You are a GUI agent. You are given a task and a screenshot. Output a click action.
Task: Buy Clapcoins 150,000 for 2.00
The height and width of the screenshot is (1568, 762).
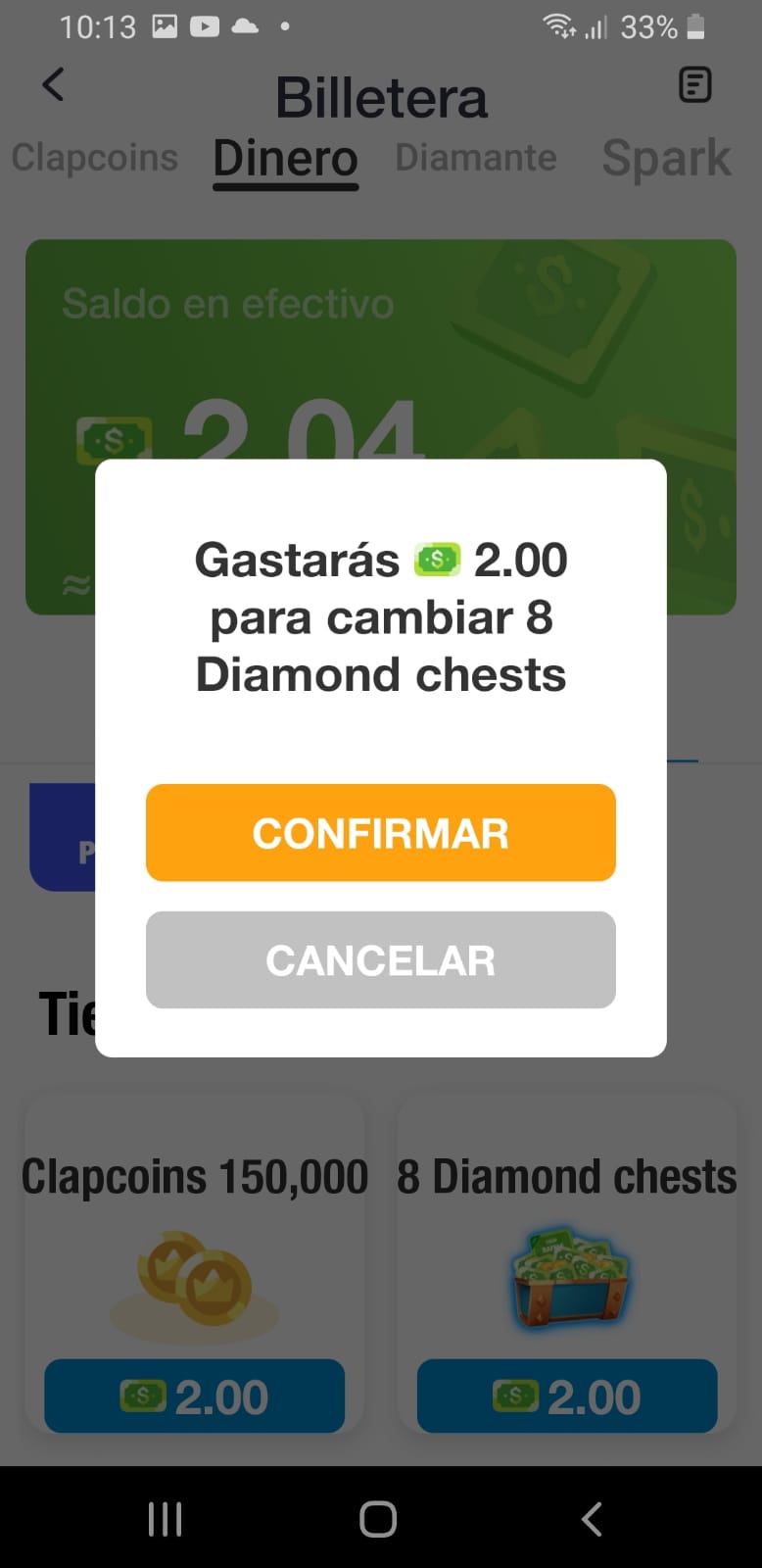pos(194,1396)
